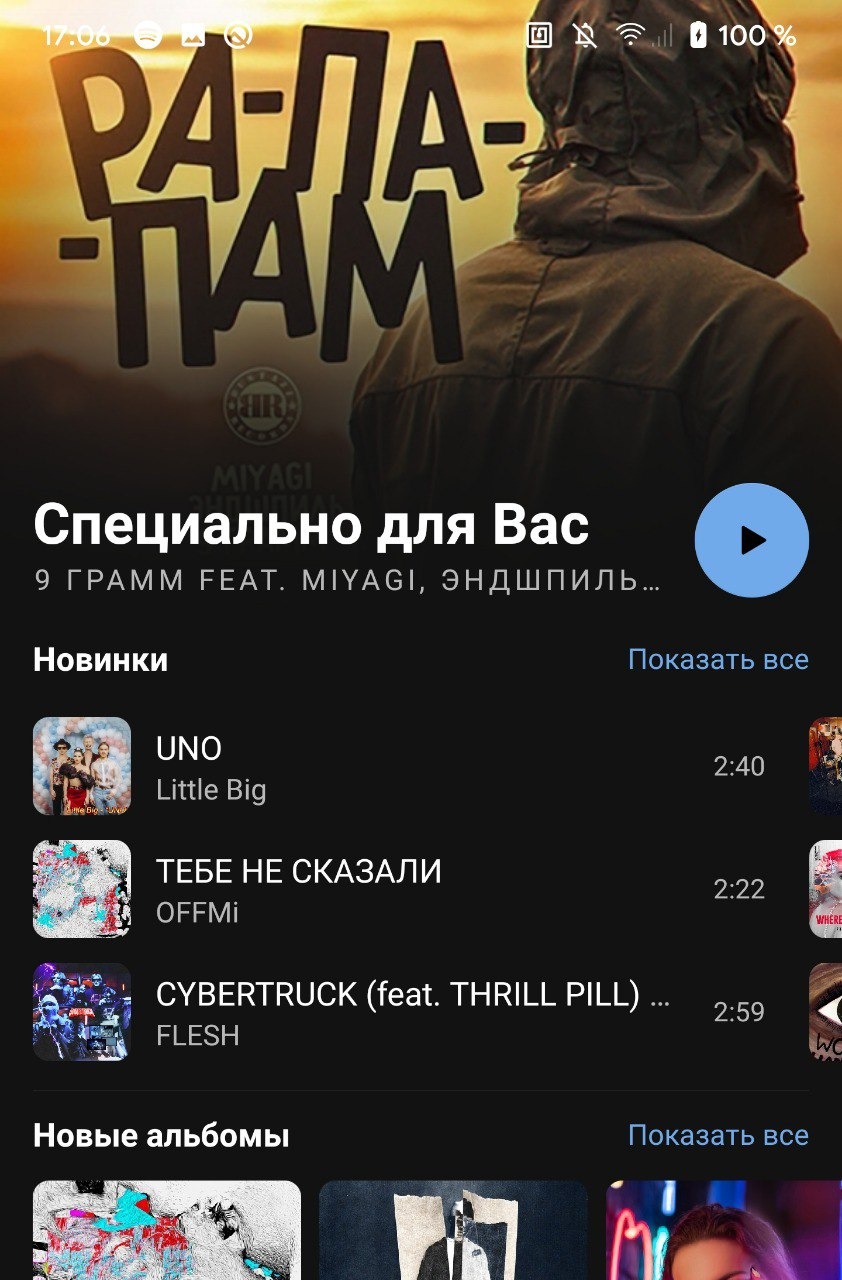Show all tracks in Новинки
The image size is (842, 1280).
tap(717, 660)
